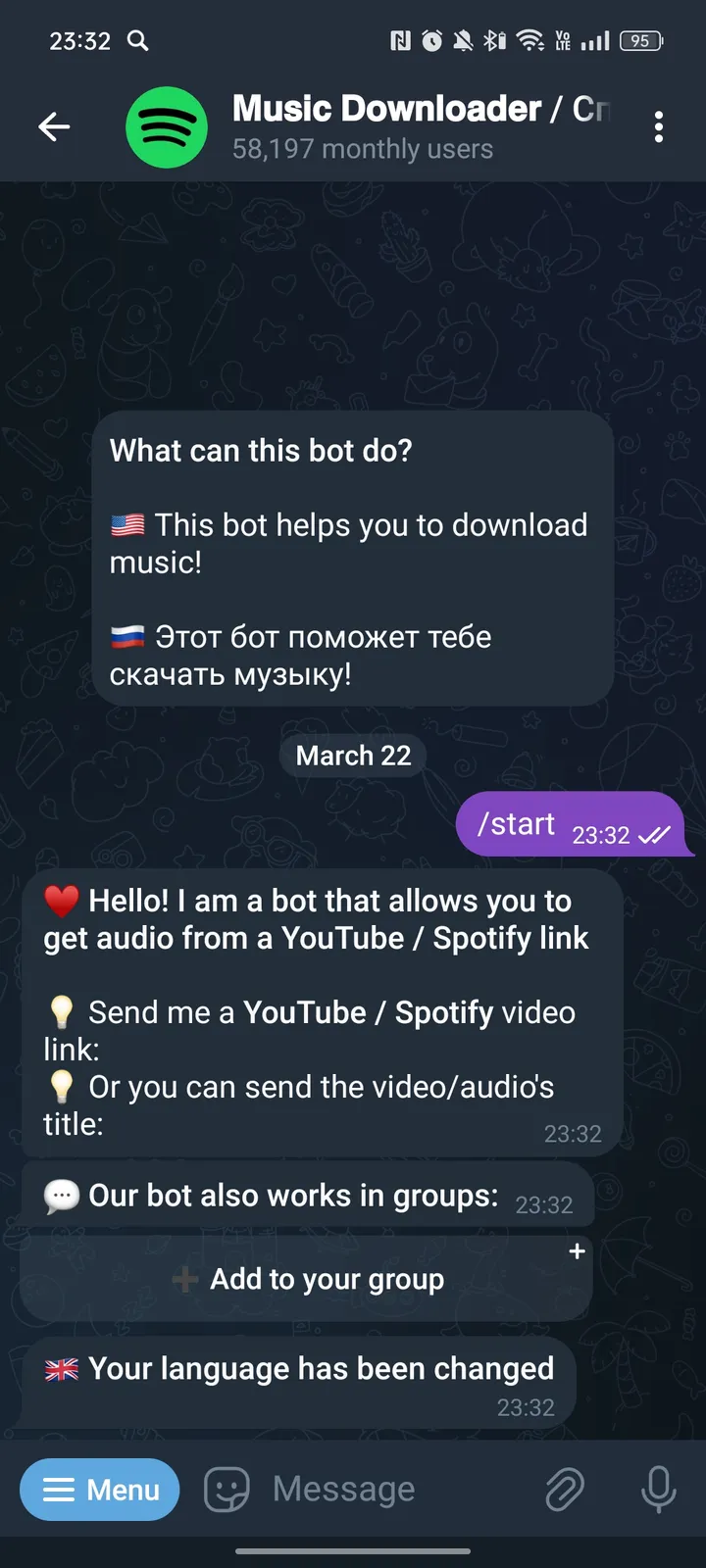Open the bot's Spotify profile picture

point(167,127)
